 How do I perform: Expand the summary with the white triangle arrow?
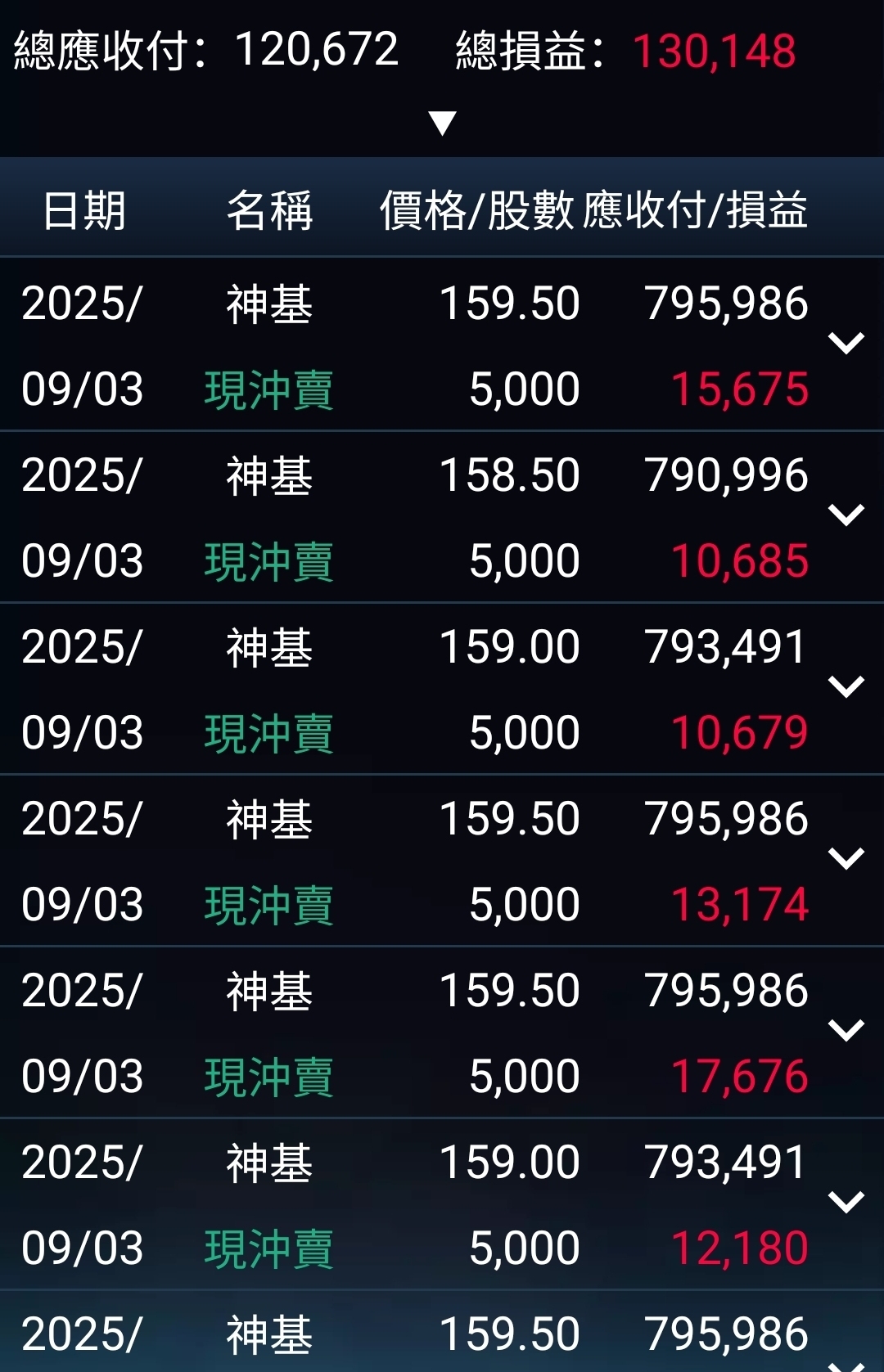coord(442,124)
